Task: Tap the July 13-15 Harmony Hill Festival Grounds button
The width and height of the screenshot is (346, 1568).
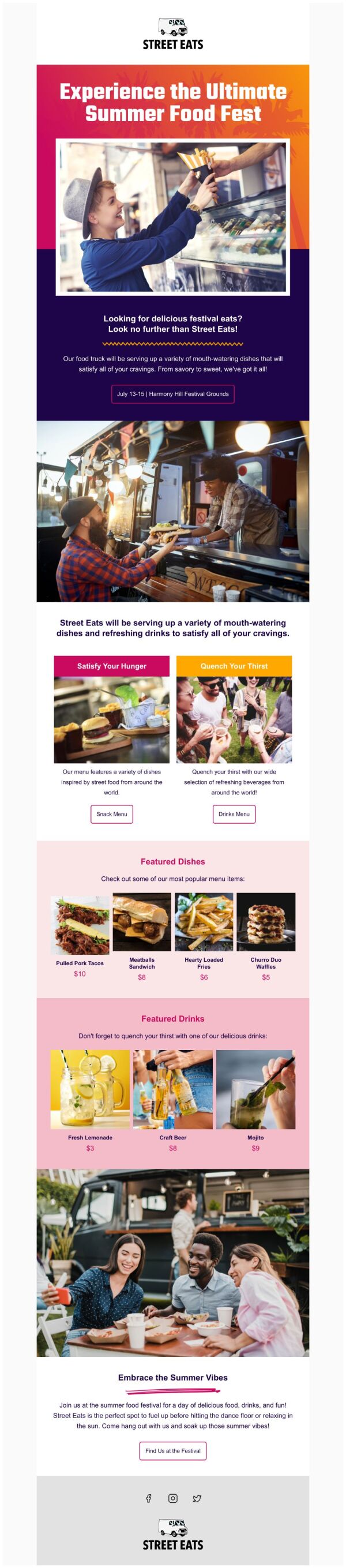Action: tap(172, 394)
